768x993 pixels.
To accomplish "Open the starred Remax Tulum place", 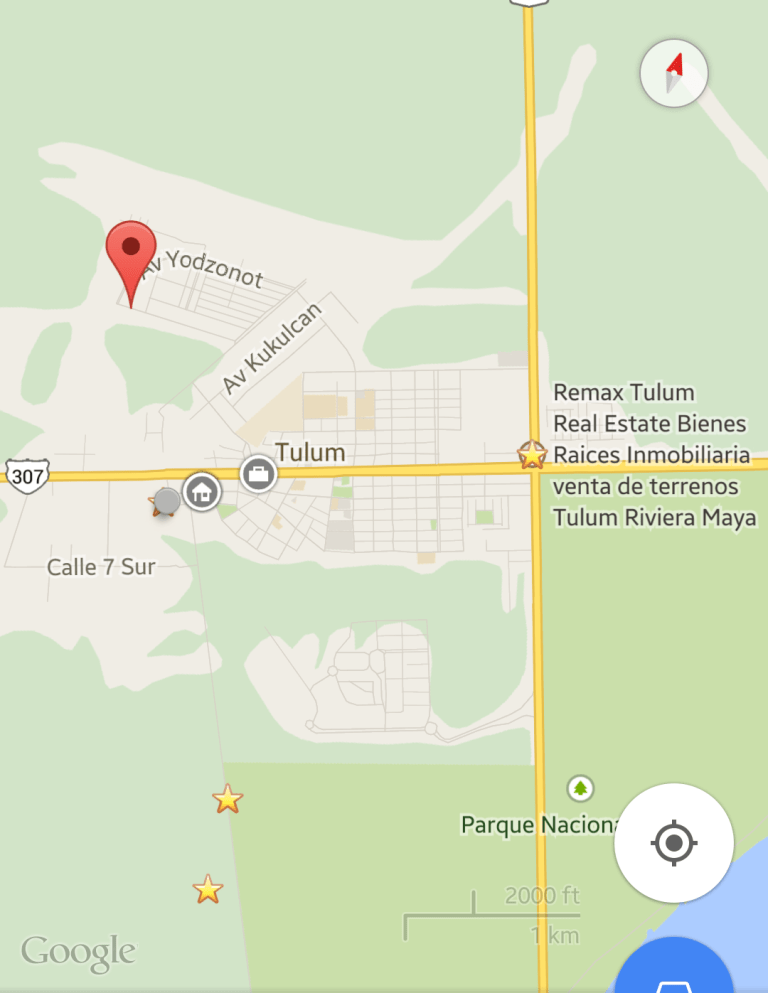I will pos(532,455).
